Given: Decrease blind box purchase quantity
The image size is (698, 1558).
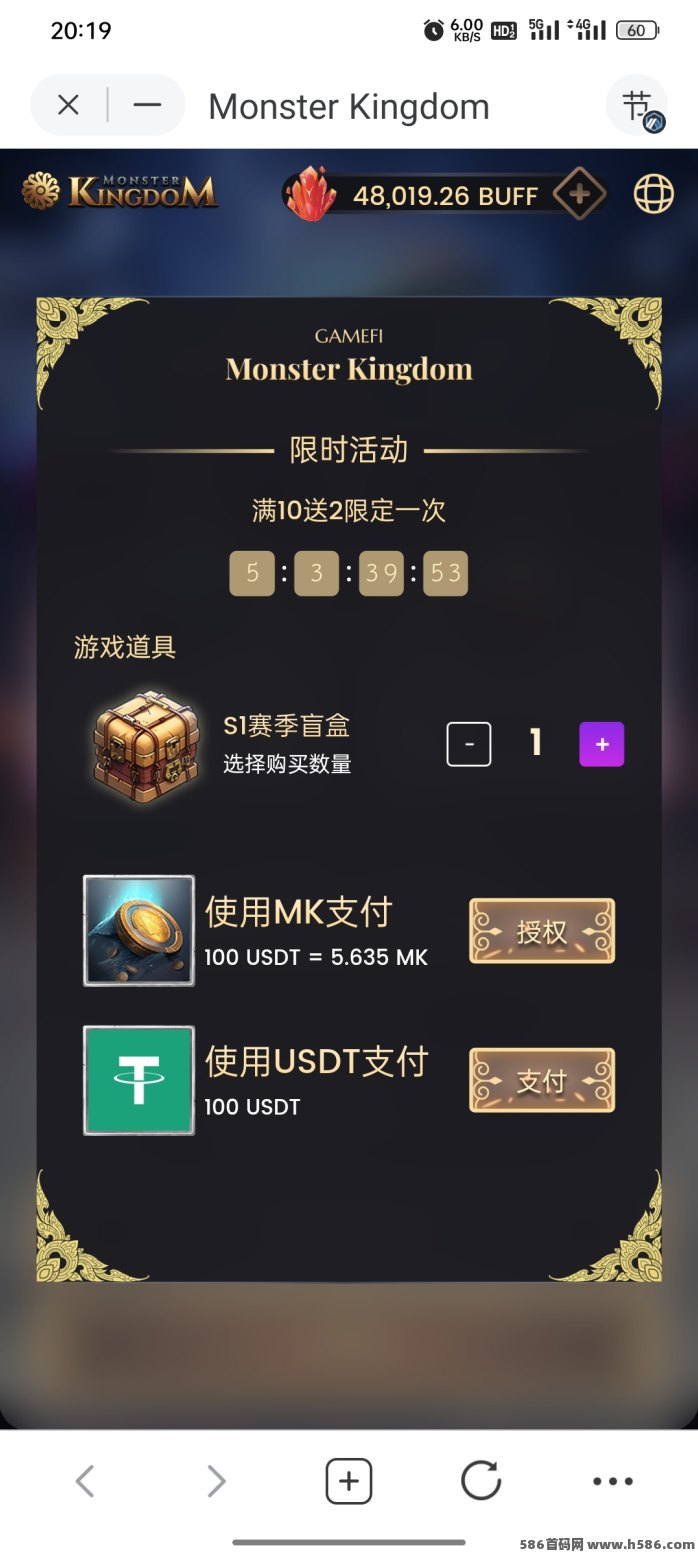Looking at the screenshot, I should coord(468,744).
